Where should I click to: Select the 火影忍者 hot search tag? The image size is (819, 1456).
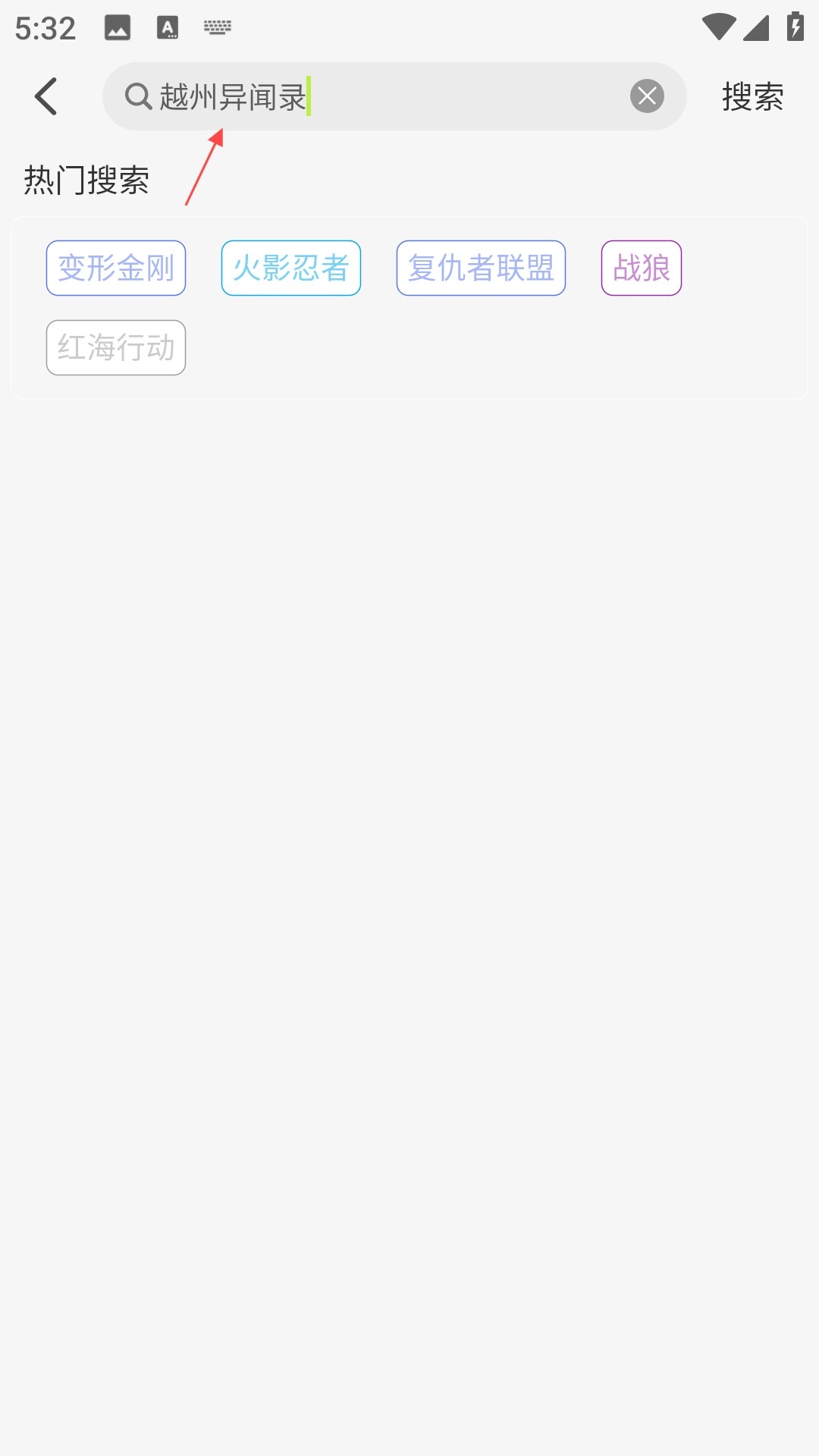[x=290, y=268]
